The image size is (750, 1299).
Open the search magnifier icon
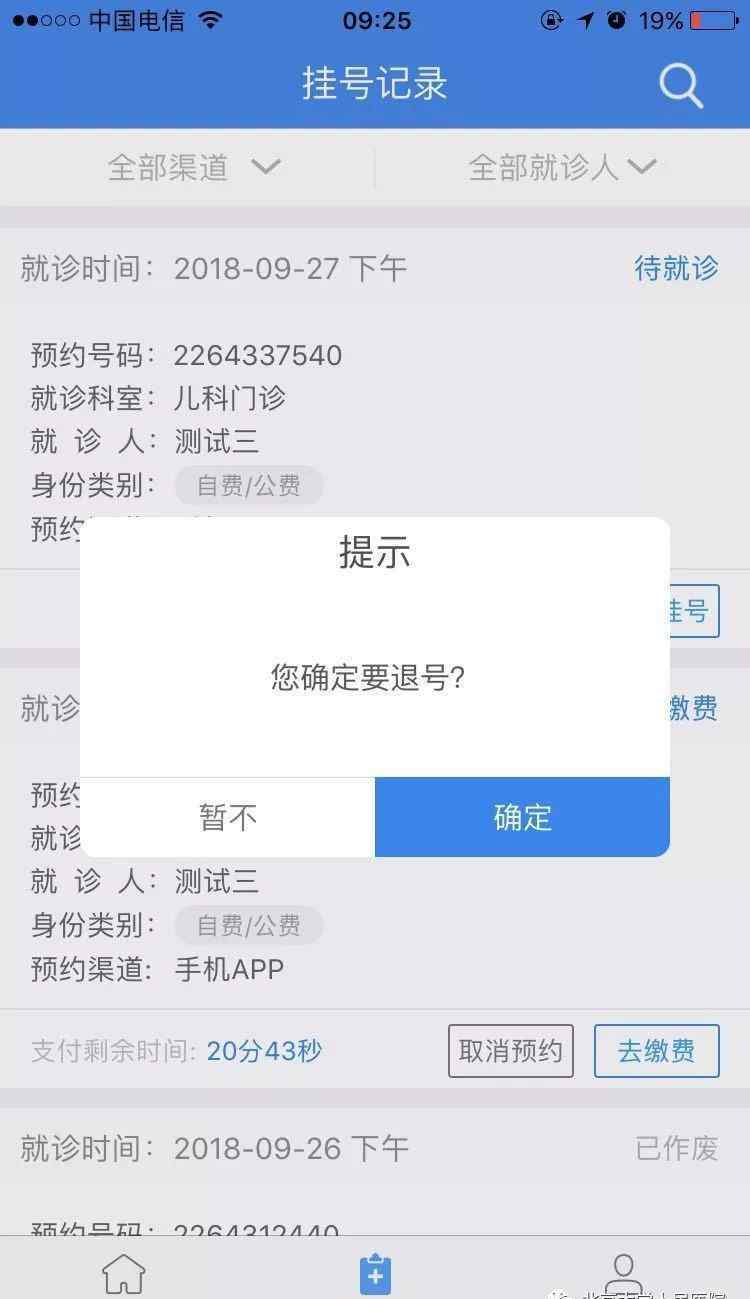click(x=681, y=85)
